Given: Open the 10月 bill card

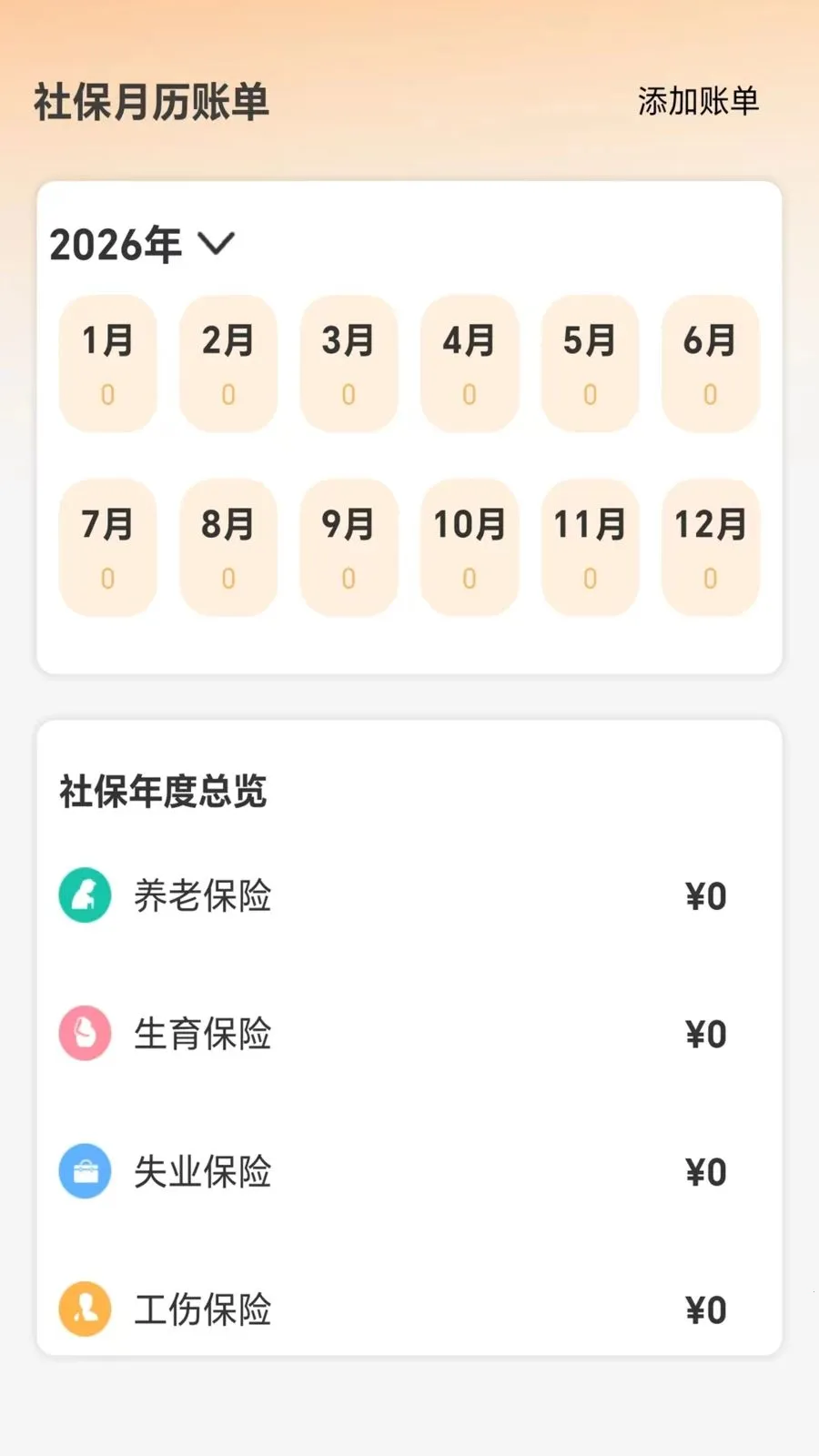Looking at the screenshot, I should tap(470, 546).
